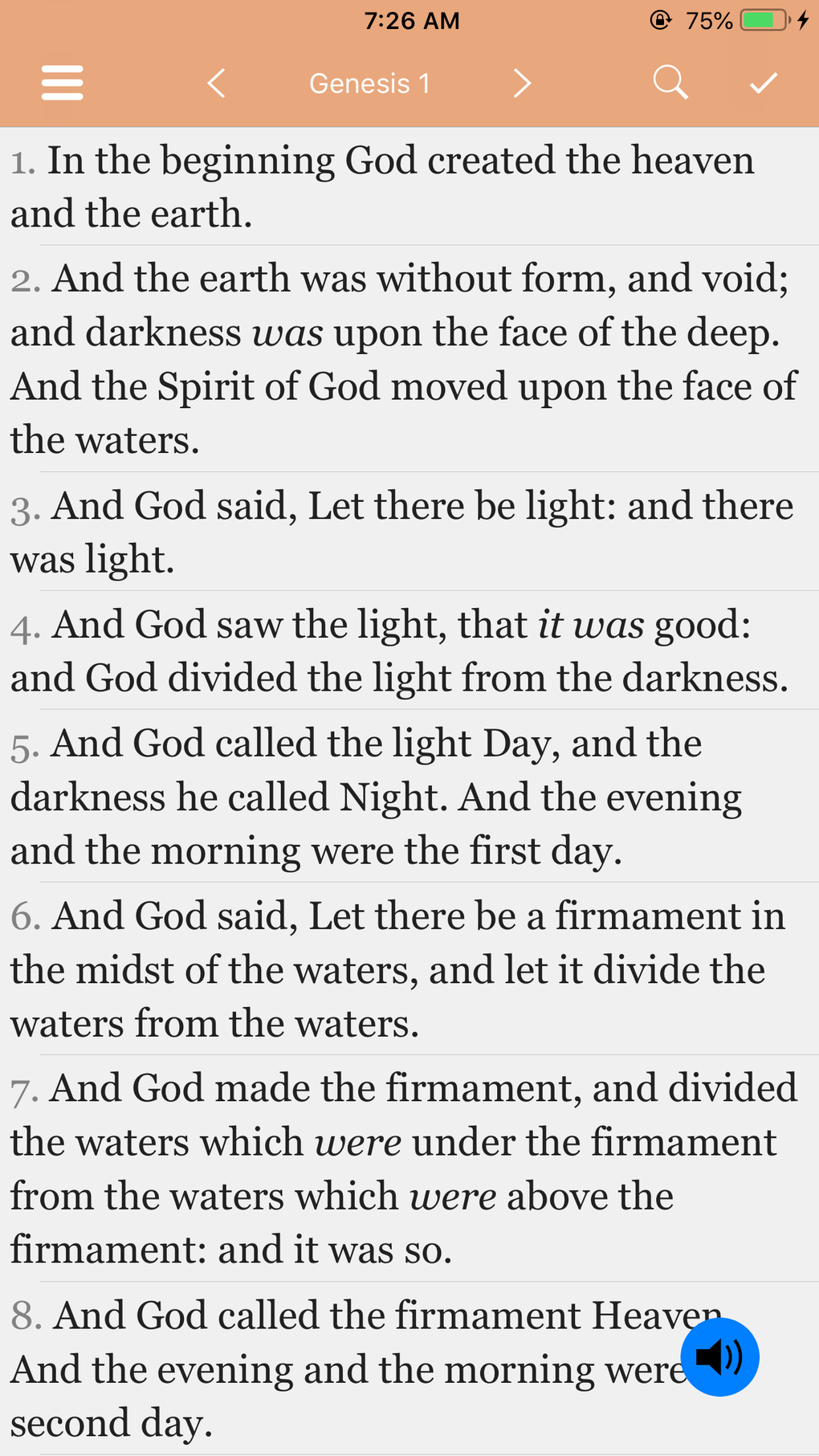Open the hamburger menu
Image resolution: width=819 pixels, height=1456 pixels.
[62, 83]
